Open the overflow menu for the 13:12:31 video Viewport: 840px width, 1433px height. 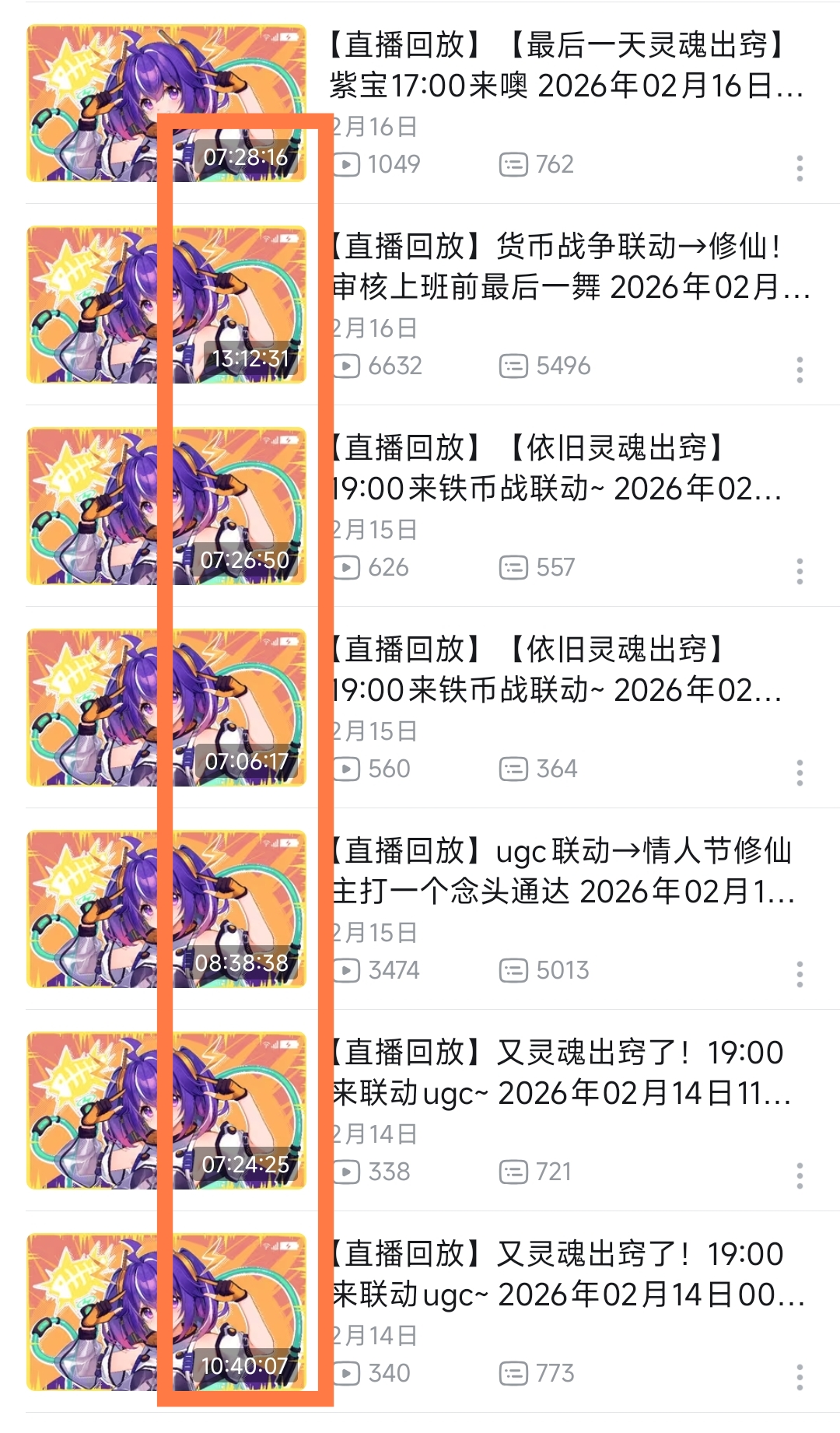(x=800, y=370)
